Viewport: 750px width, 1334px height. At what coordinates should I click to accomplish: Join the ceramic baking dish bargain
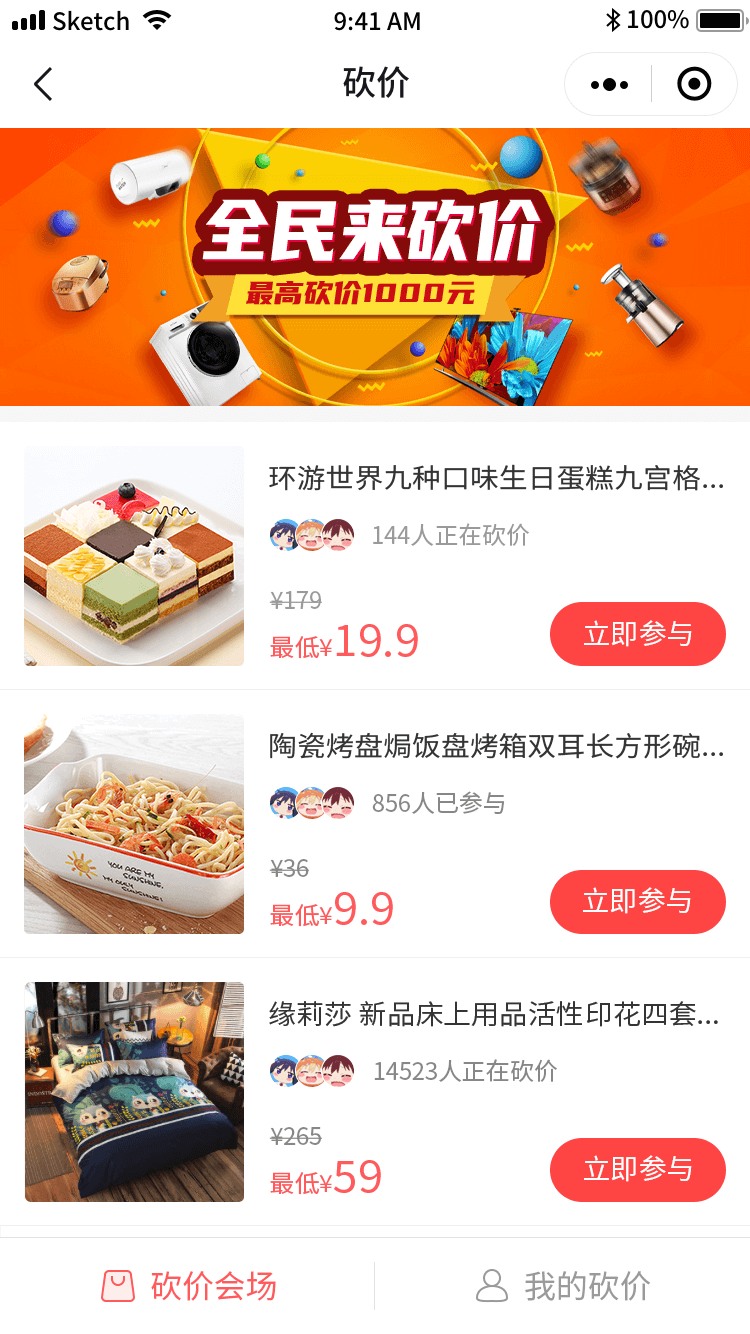click(x=637, y=902)
